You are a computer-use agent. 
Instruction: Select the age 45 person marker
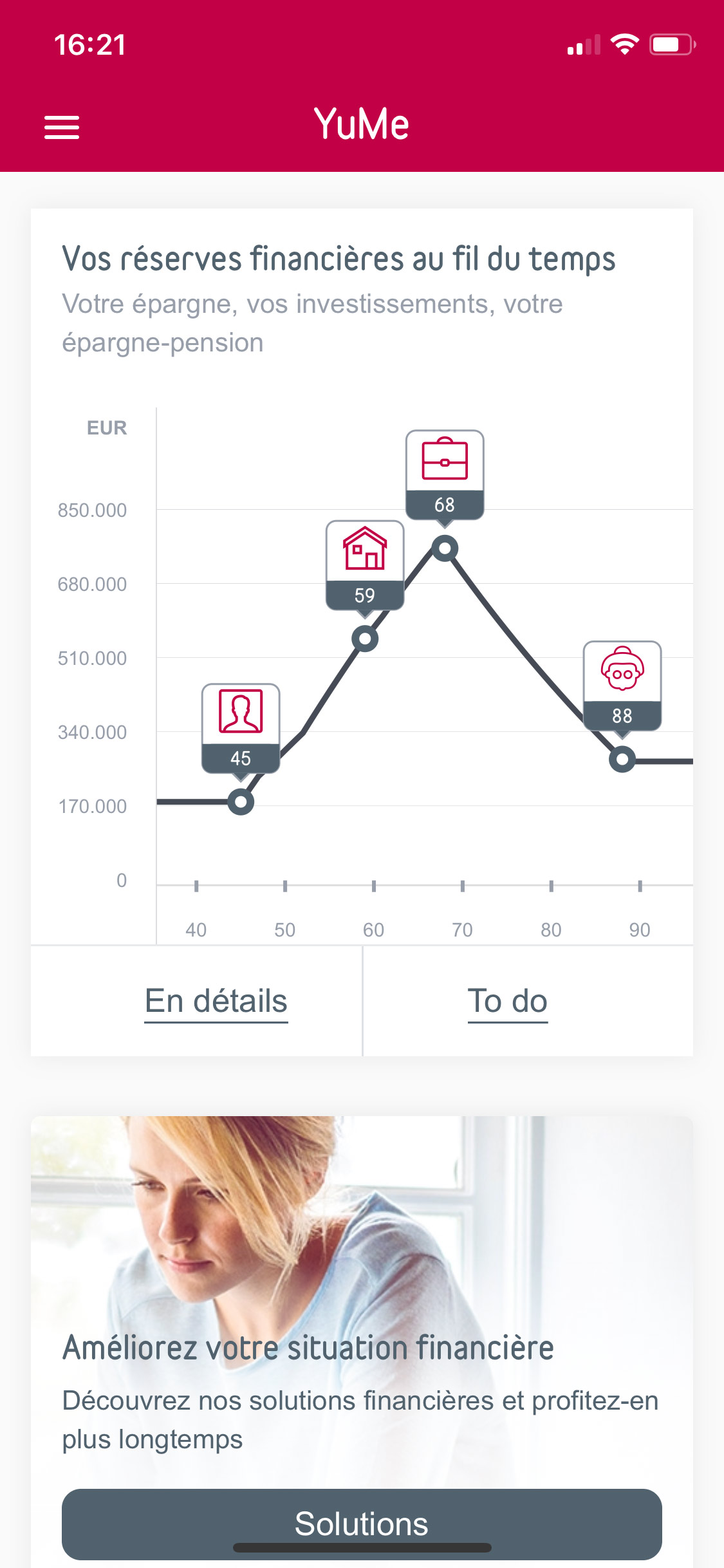tap(241, 727)
